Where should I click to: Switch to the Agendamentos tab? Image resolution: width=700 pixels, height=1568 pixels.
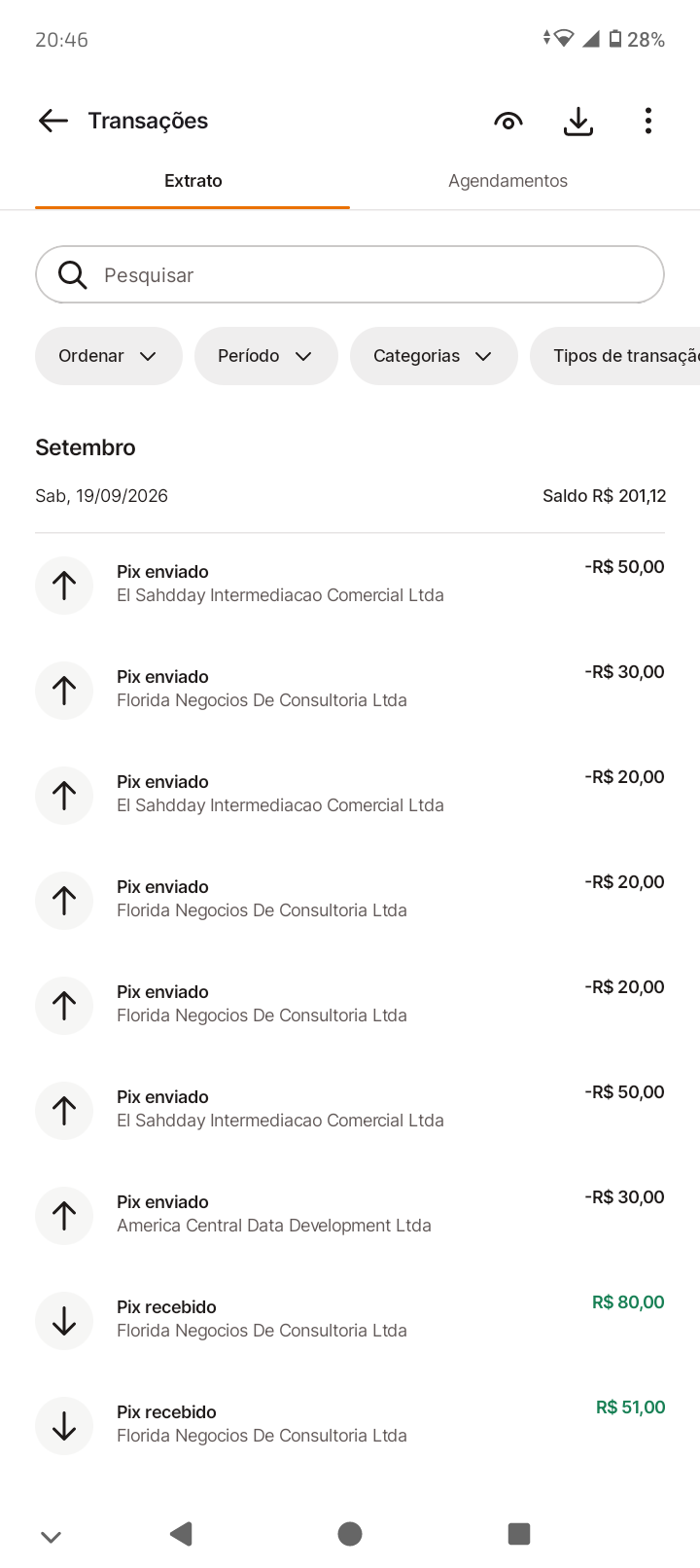507,181
